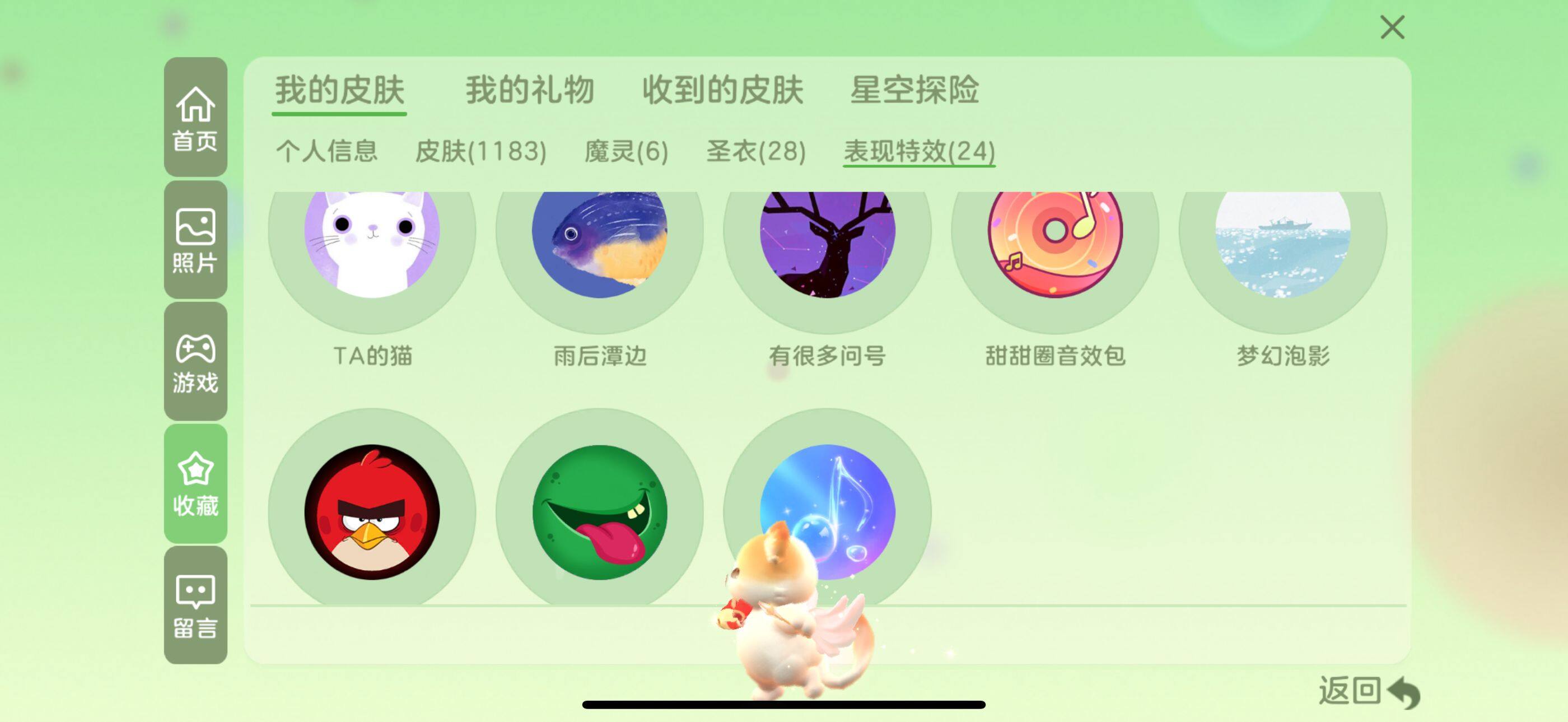
Task: Show 个人信息 sub-tab
Action: point(327,151)
